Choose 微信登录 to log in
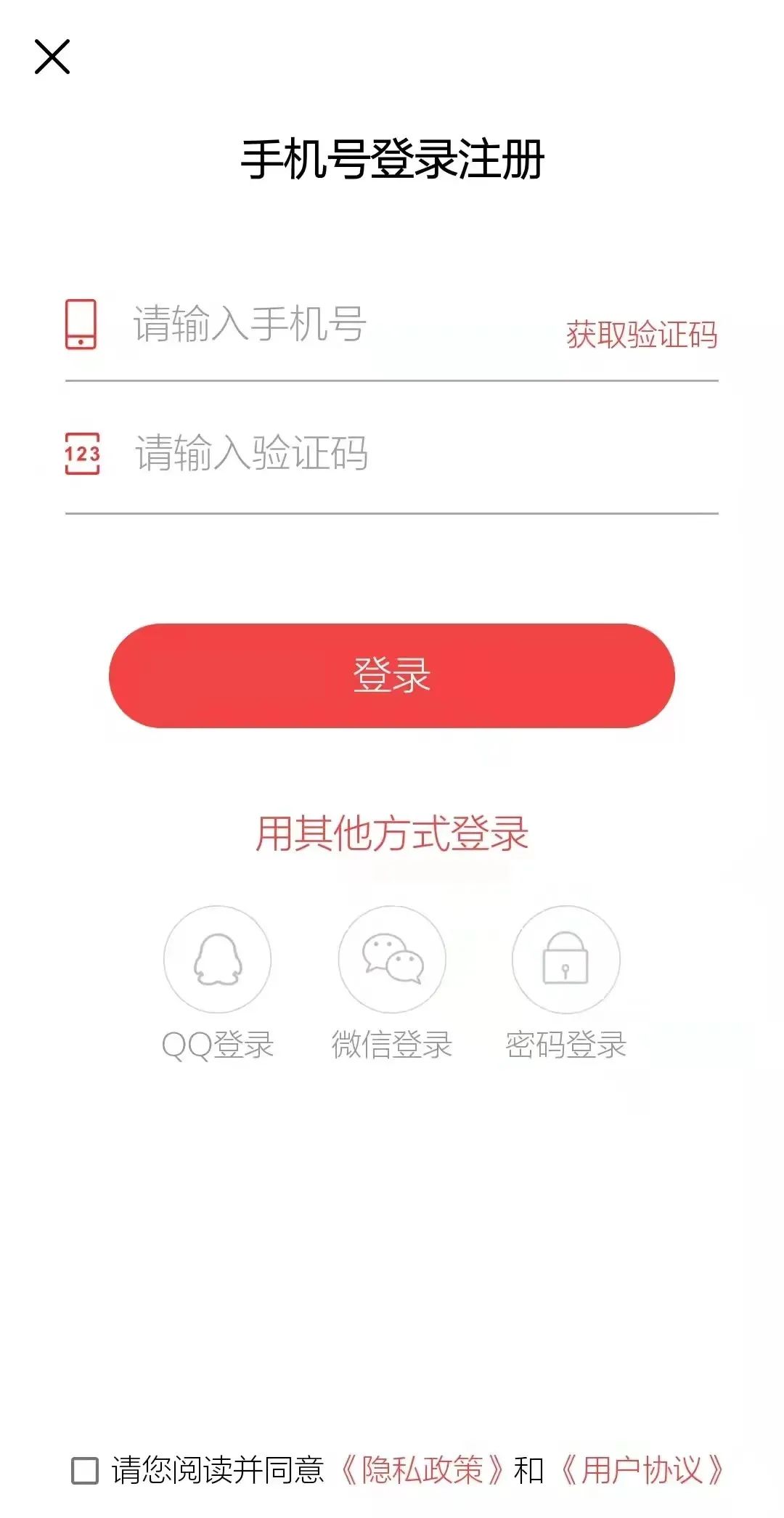Viewport: 784px width, 1518px height. 392,984
